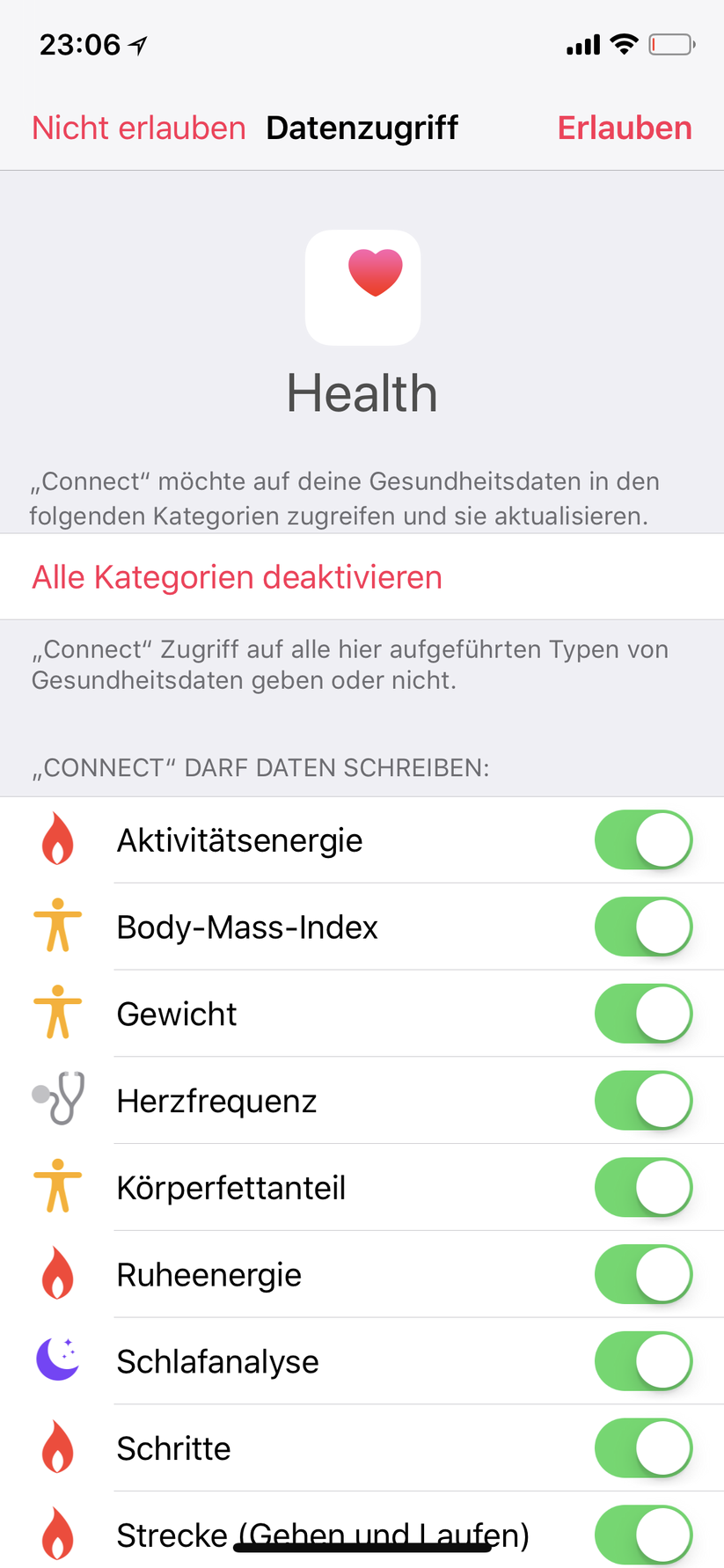Disable writing Herzfrequenz data
This screenshot has height=1568, width=724.
point(643,1100)
